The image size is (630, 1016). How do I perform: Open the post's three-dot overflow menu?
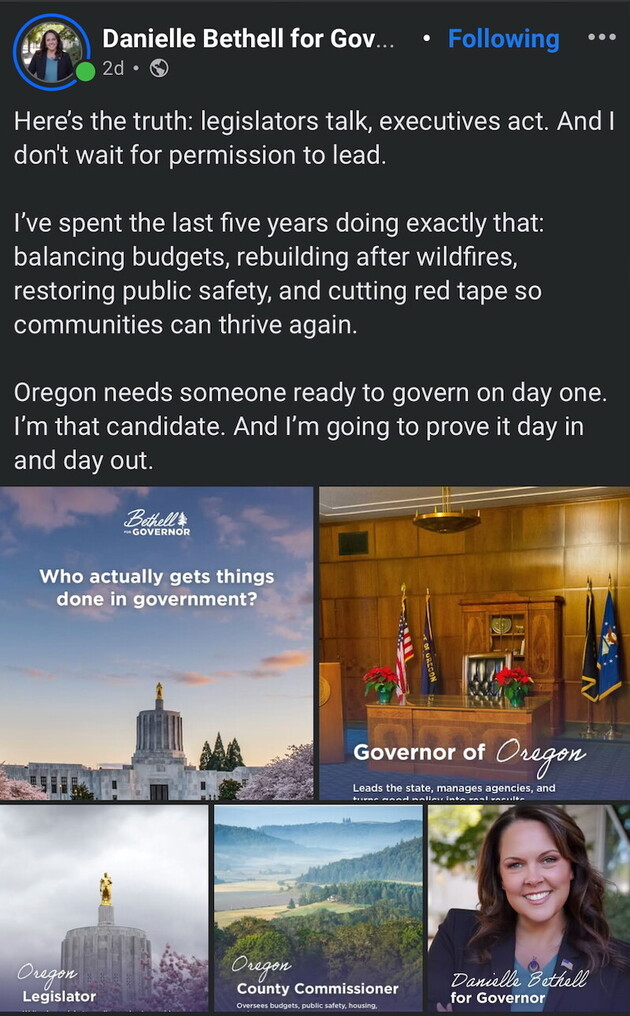point(601,38)
